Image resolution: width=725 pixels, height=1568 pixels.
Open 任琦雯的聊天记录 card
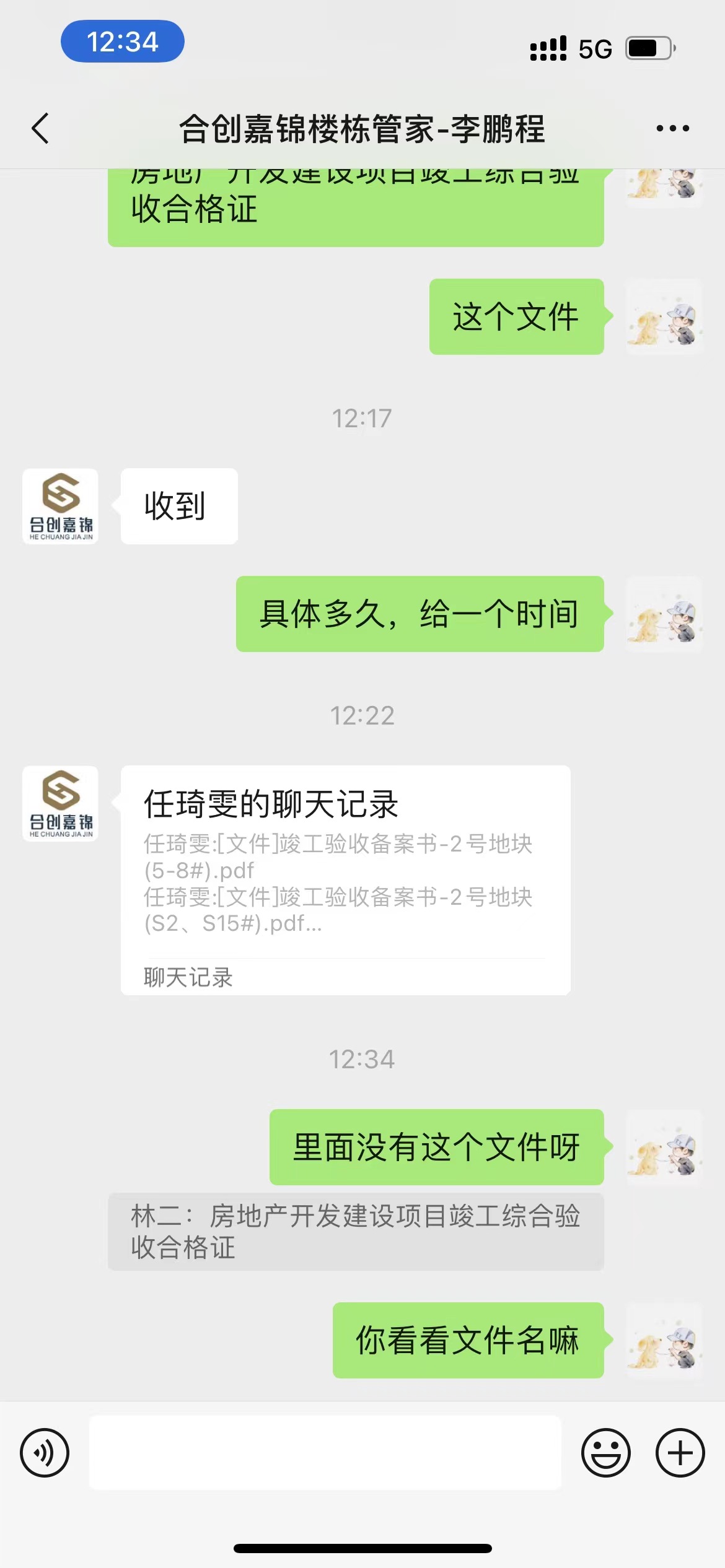pos(345,879)
